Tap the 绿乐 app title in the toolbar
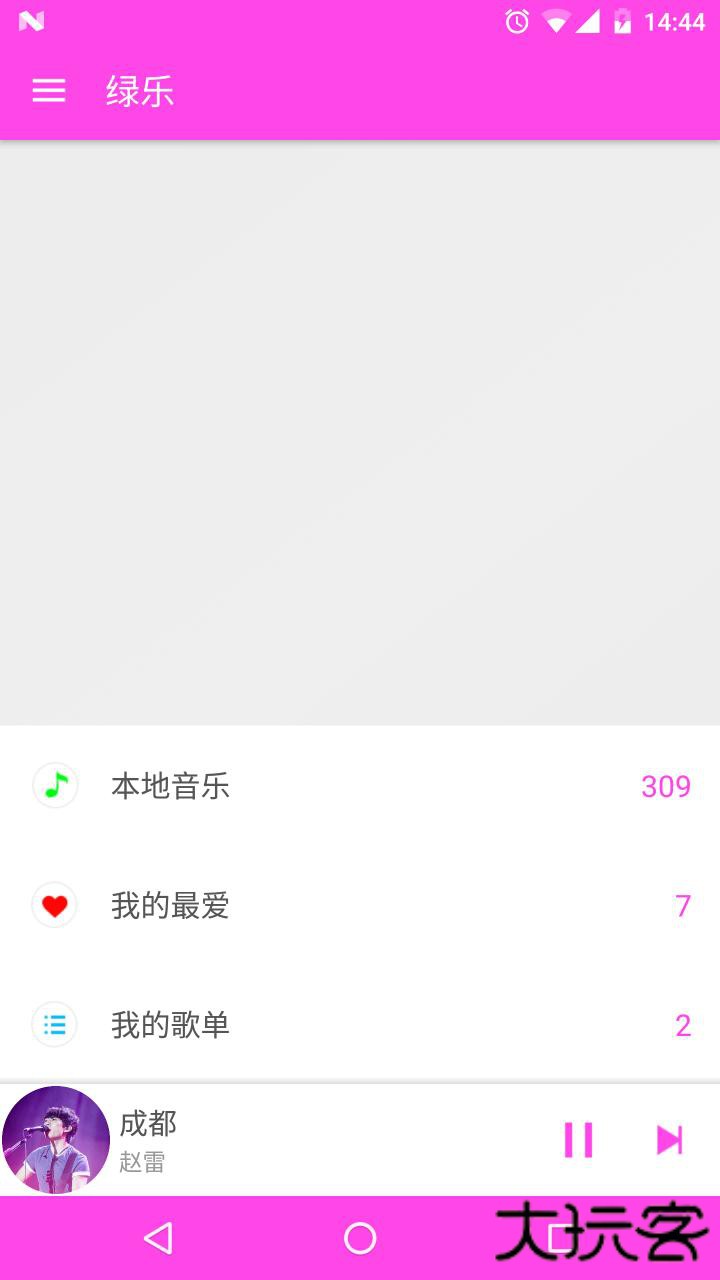720x1280 pixels. [140, 91]
